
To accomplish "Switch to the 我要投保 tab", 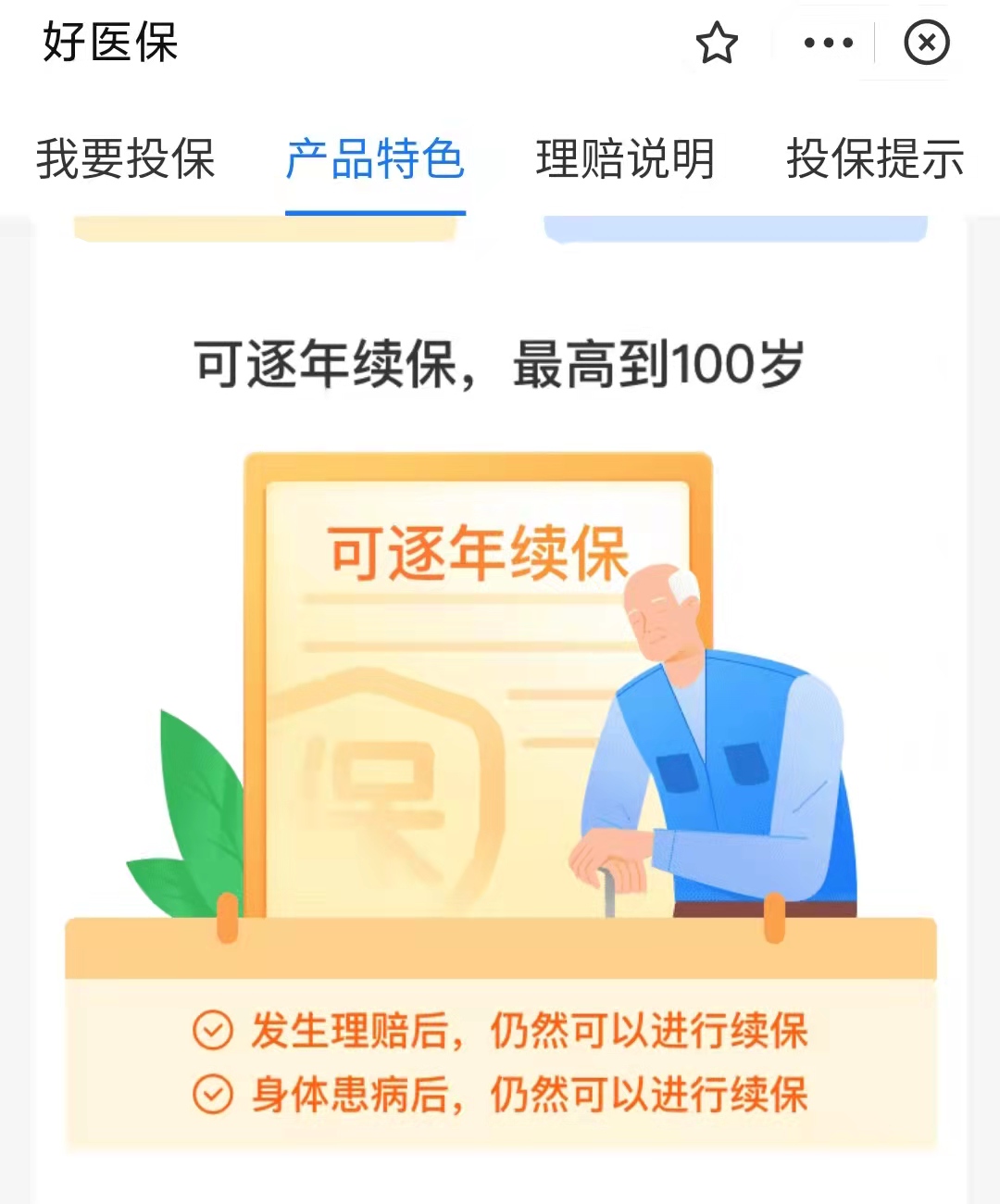I will coord(125,159).
